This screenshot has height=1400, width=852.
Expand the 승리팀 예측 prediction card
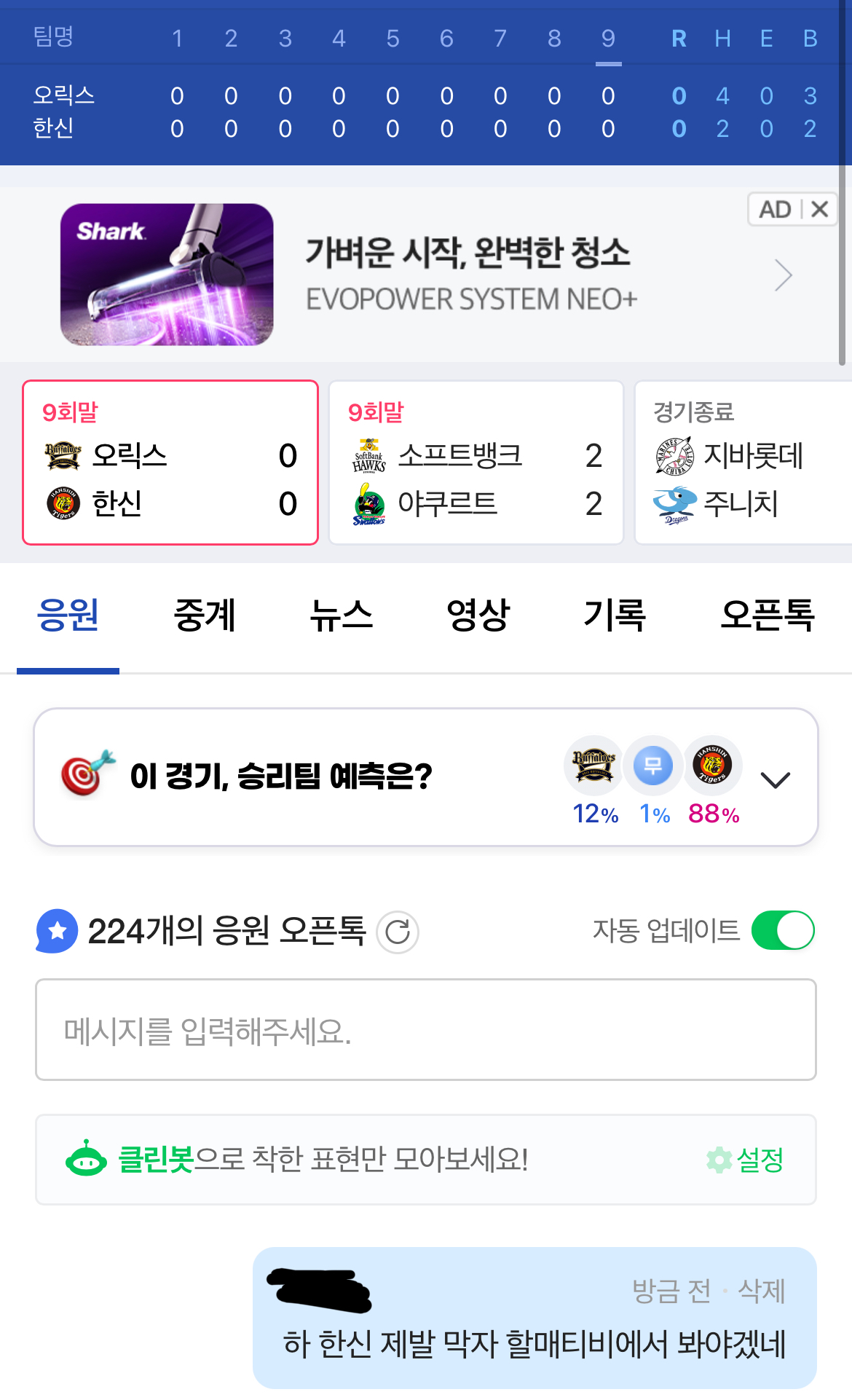tap(775, 780)
